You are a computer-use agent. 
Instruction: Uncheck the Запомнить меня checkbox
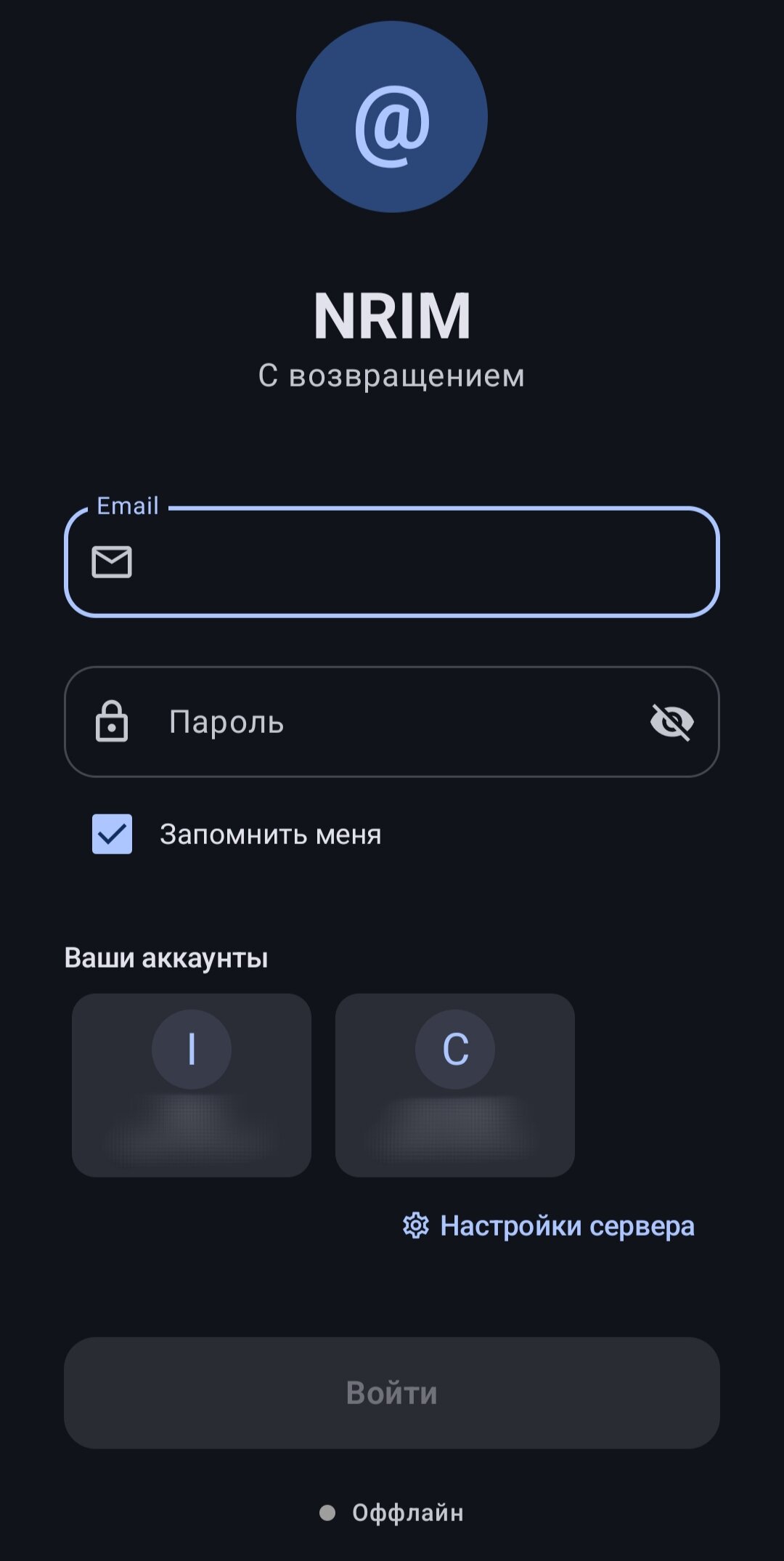coord(112,834)
